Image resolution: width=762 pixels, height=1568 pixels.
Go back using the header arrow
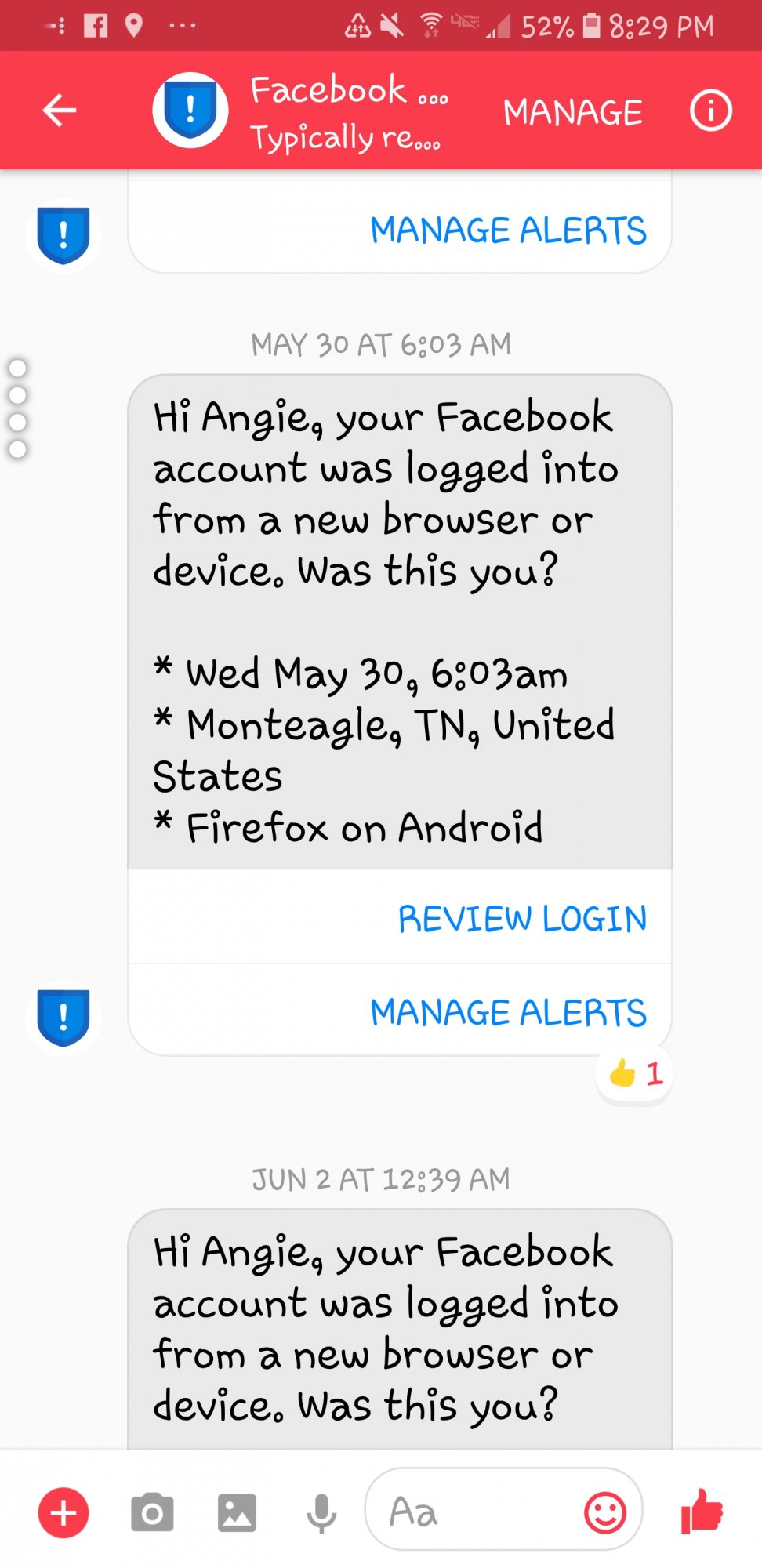(x=60, y=111)
